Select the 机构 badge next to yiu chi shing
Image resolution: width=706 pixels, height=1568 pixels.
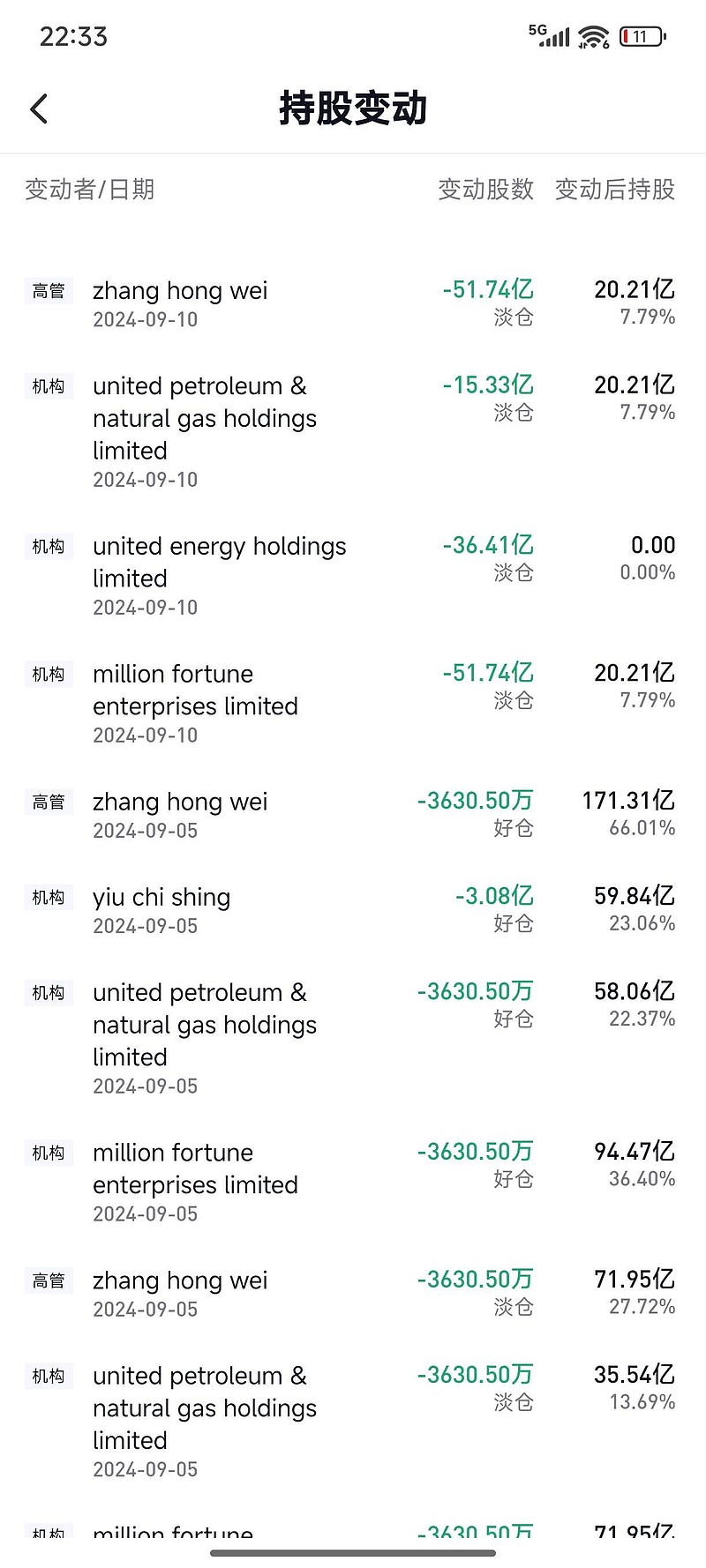49,897
